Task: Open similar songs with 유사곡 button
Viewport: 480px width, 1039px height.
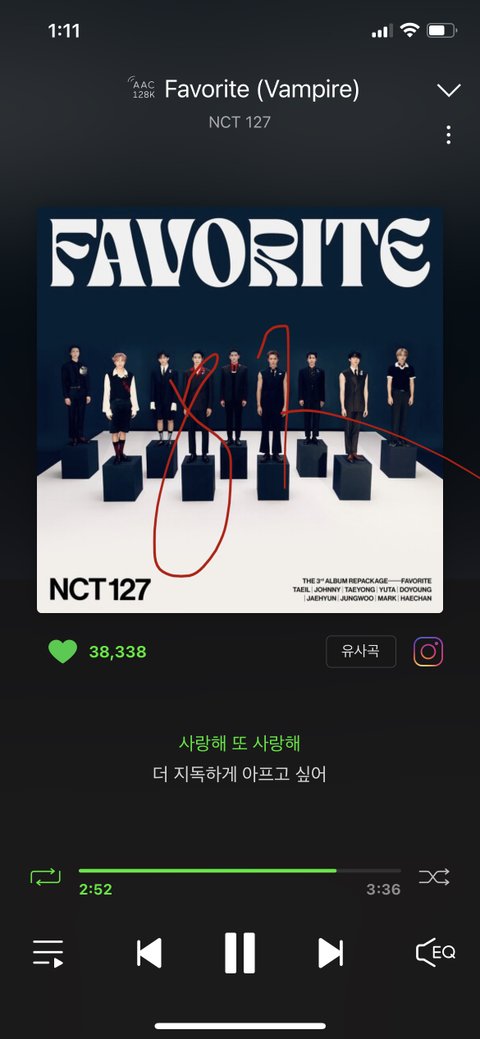Action: coord(361,651)
